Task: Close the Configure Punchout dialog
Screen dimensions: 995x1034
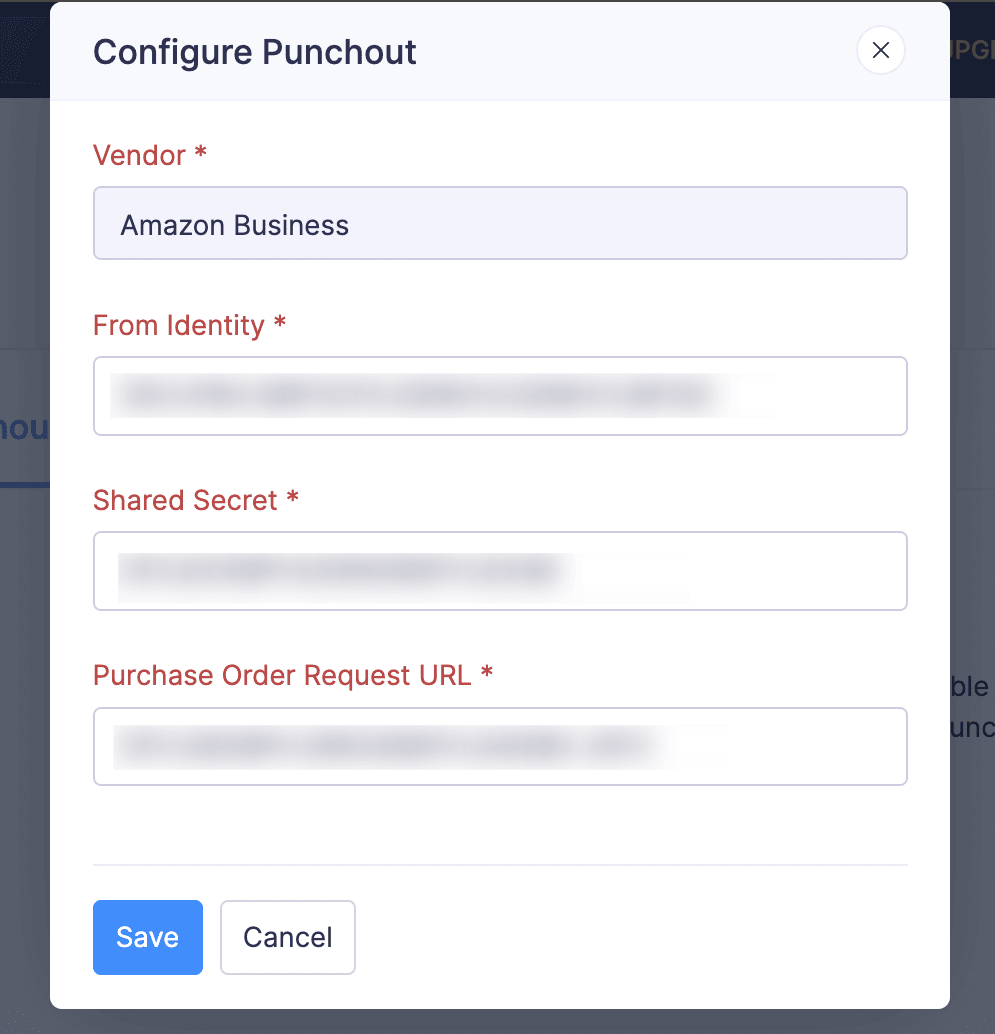Action: pos(880,50)
